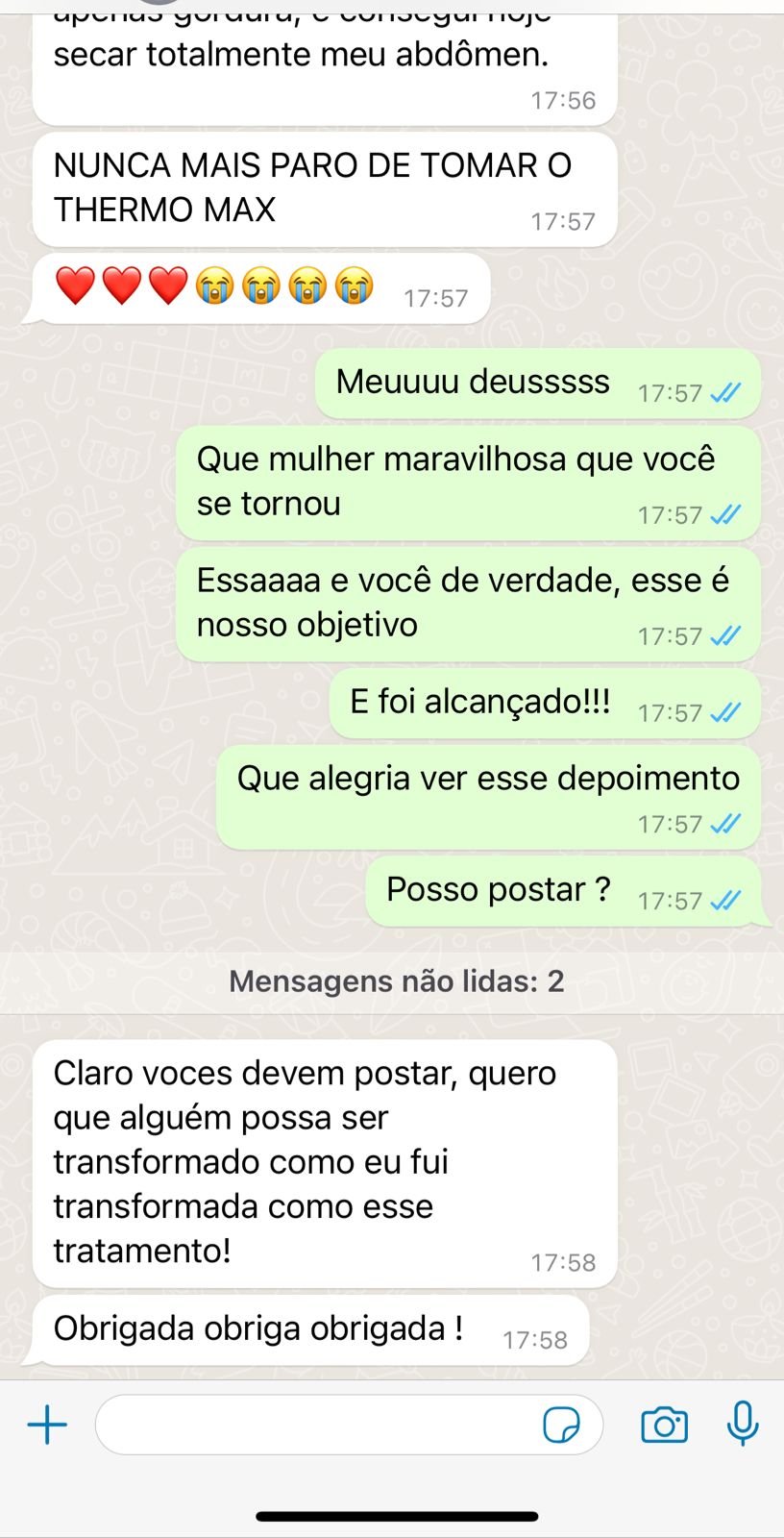Open the sticker picker
Image resolution: width=784 pixels, height=1538 pixels.
tap(561, 1425)
